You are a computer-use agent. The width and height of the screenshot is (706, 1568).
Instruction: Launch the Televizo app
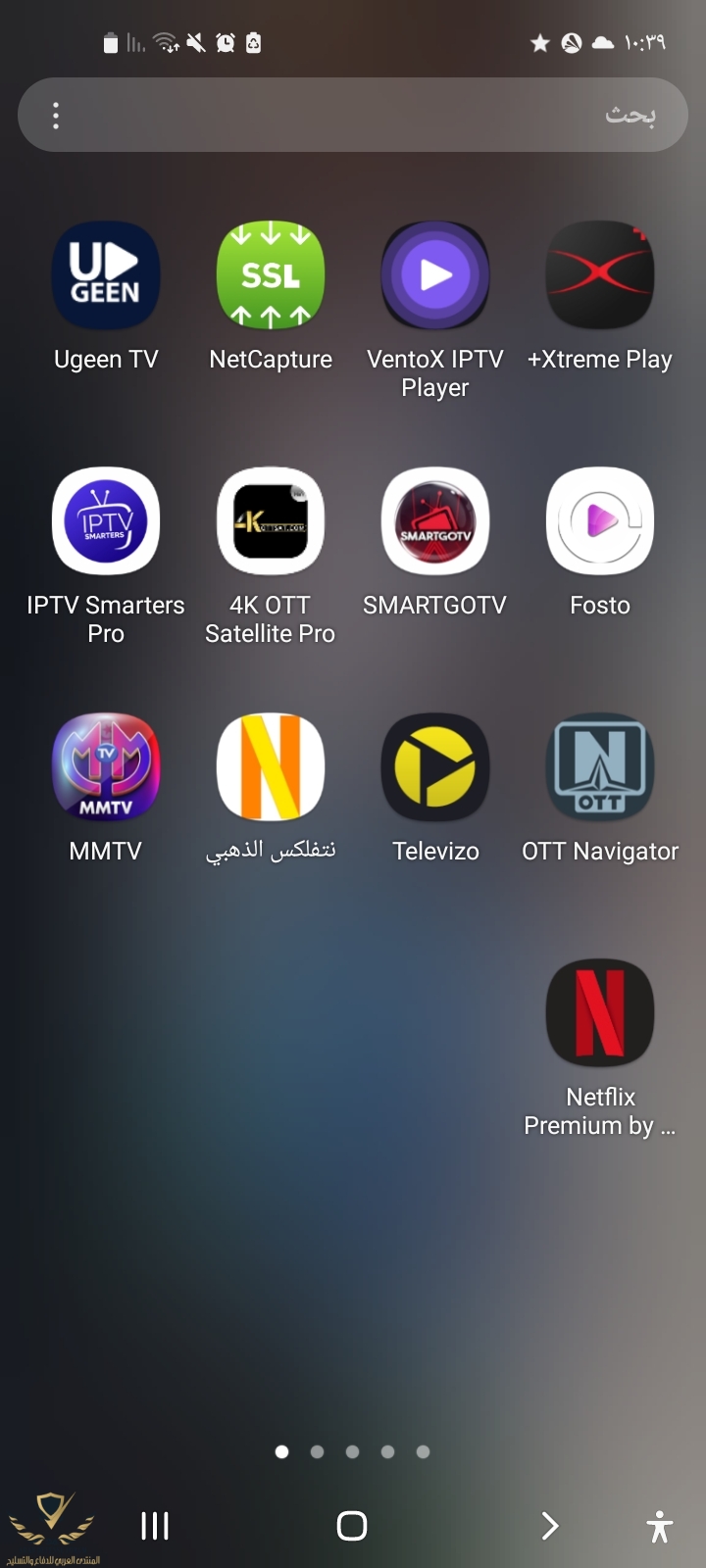point(435,767)
